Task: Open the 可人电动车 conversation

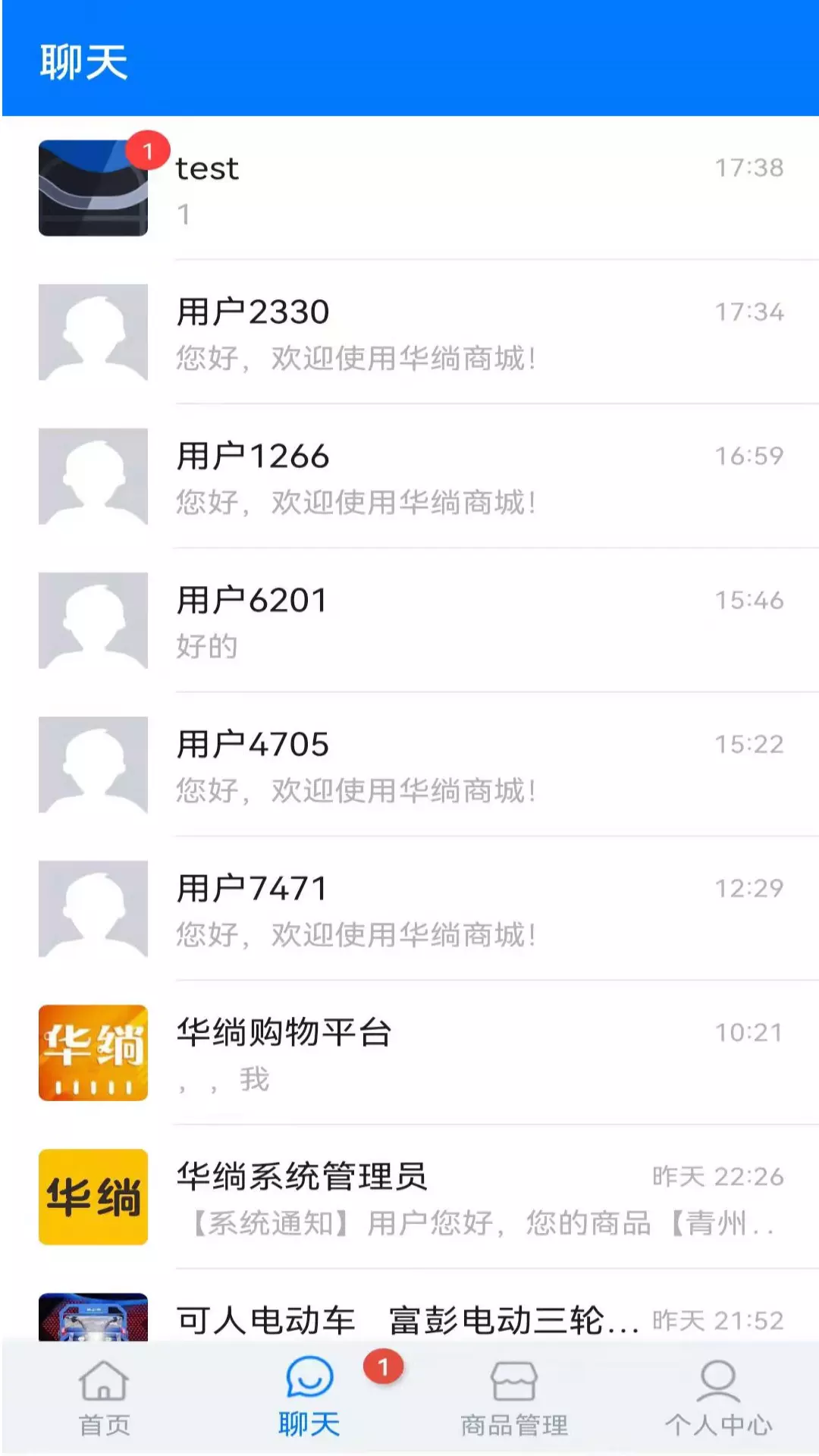Action: [409, 1306]
